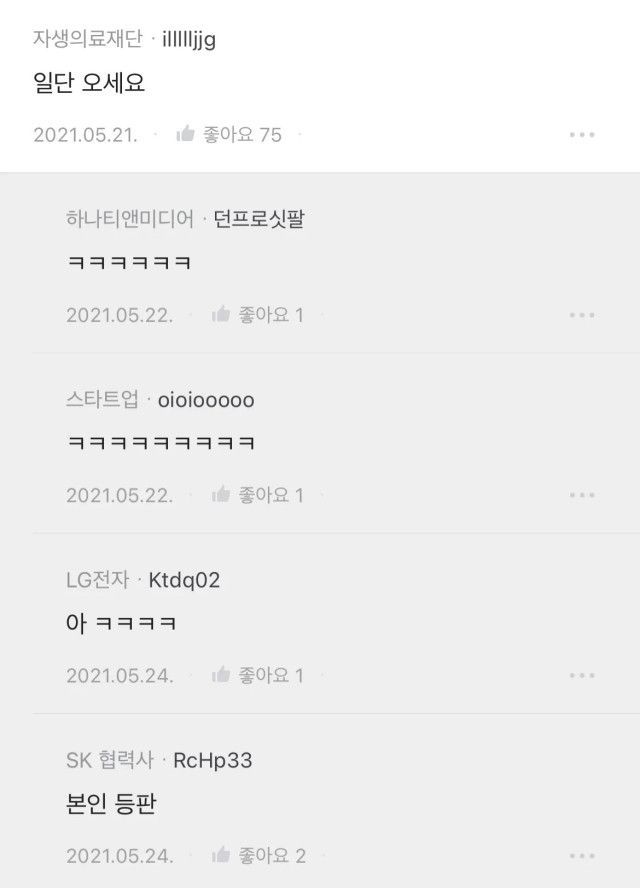Open more options for Ktdq02's reply

click(x=582, y=675)
